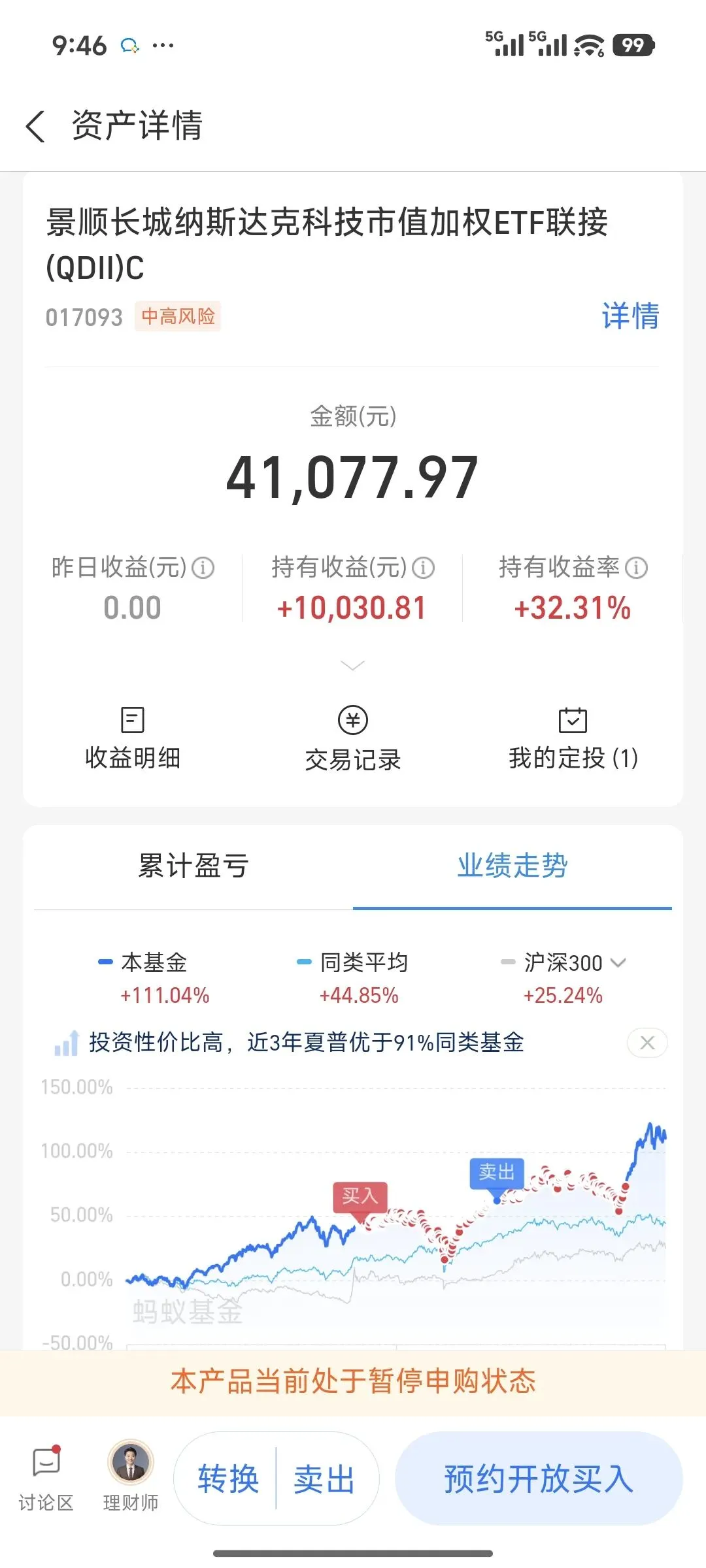Open 我的定投 (1)

tap(573, 740)
